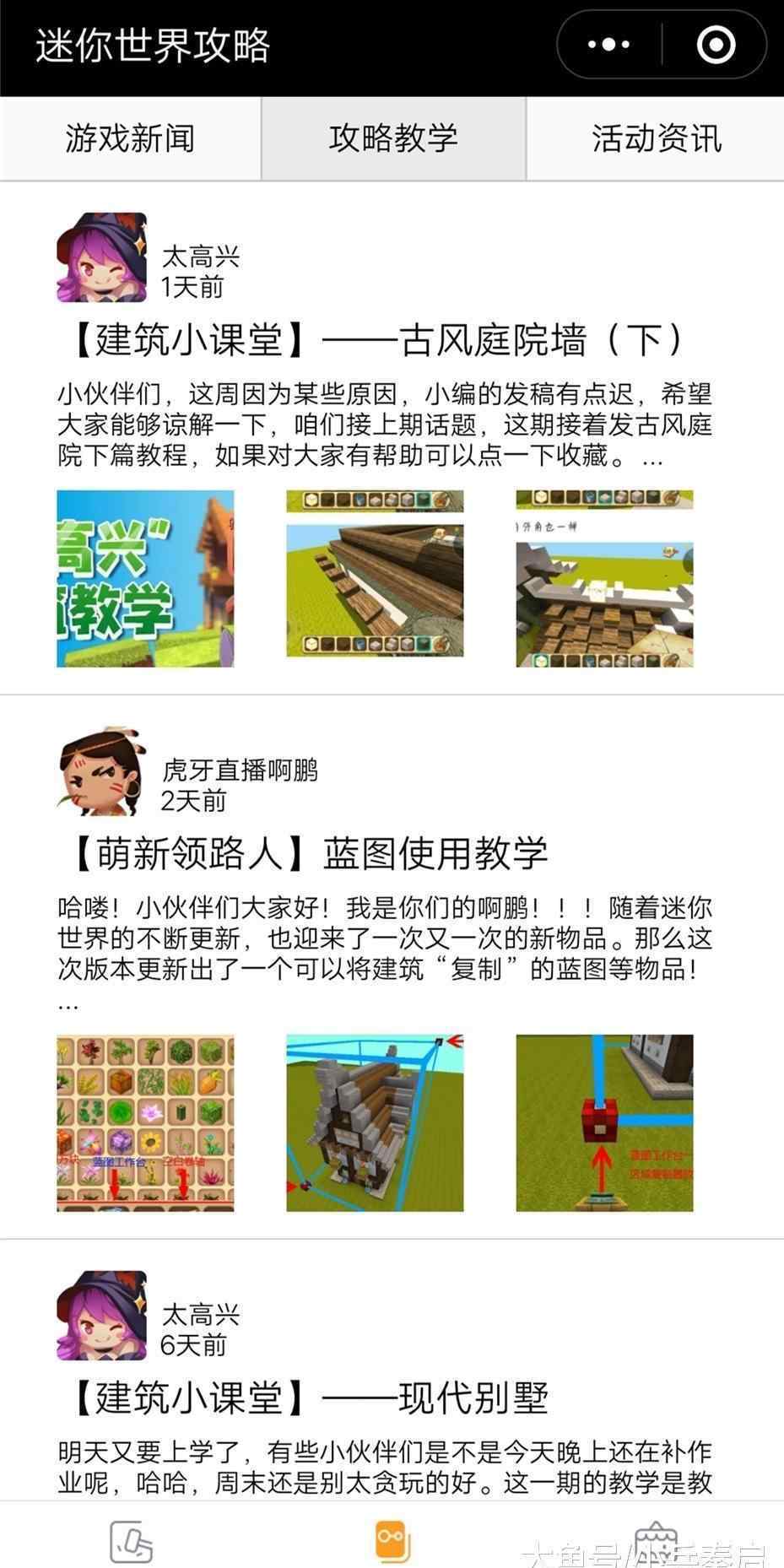784x1568 pixels.
Task: Switch to the 活动资讯 tab
Action: click(656, 138)
